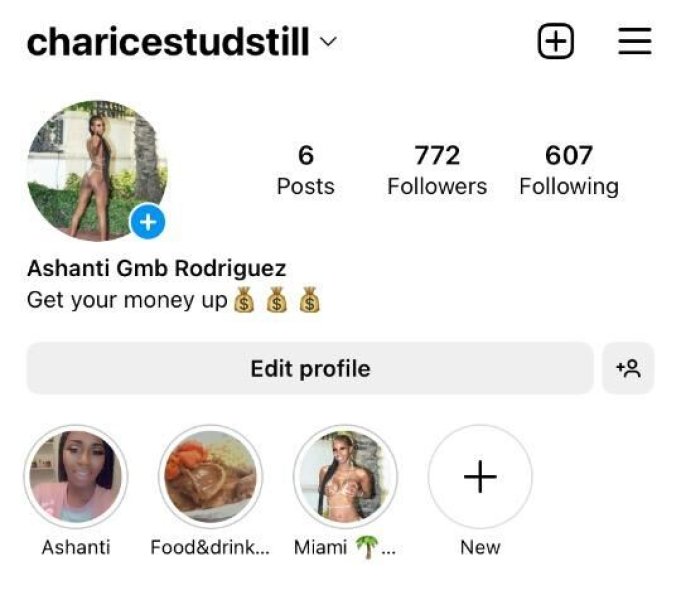This screenshot has height=600, width=681.
Task: Open the account switcher dropdown next to charicestudstill
Action: point(328,42)
